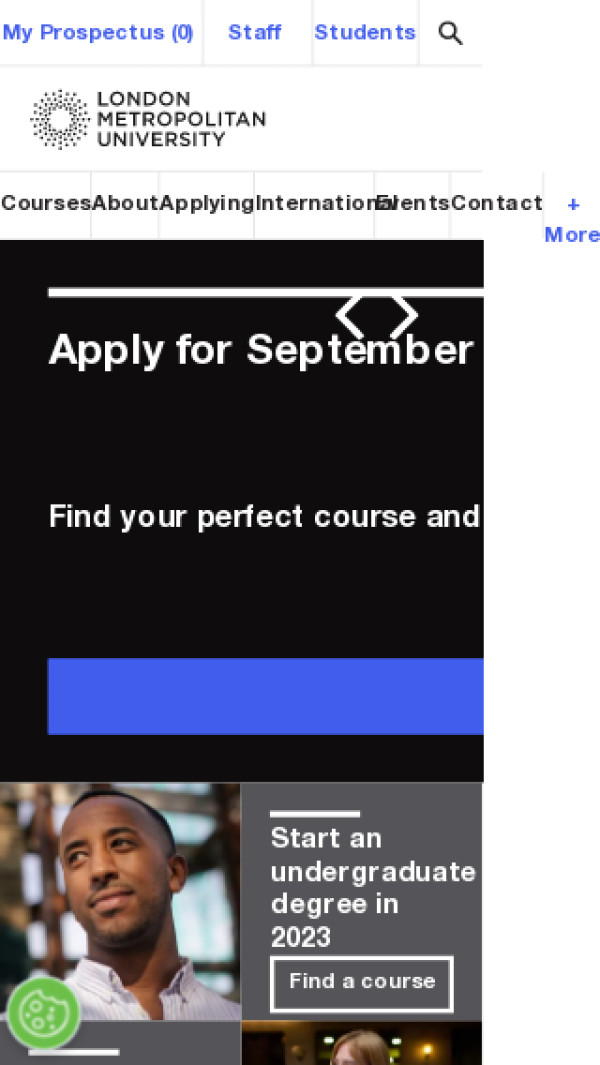Open the Courses menu

coord(45,203)
